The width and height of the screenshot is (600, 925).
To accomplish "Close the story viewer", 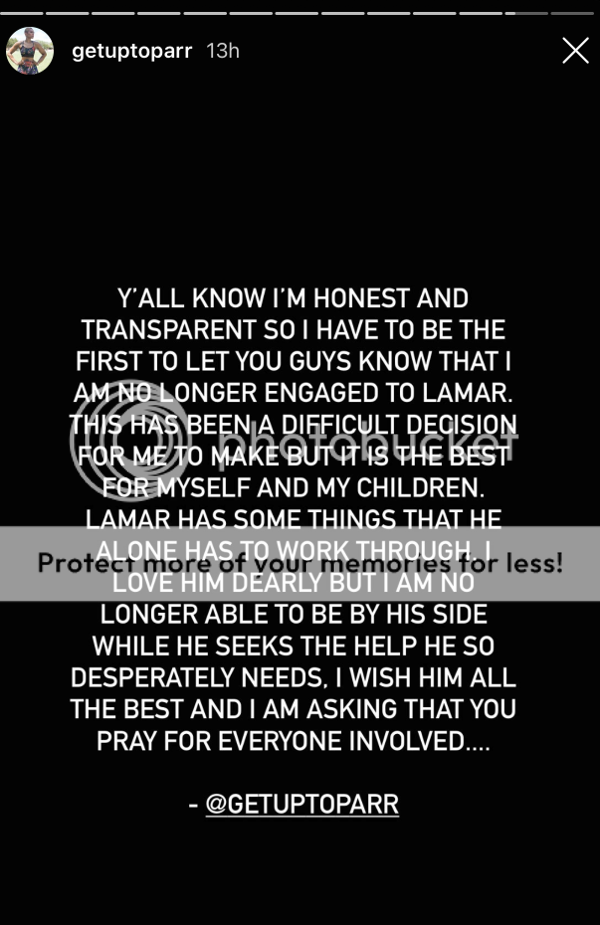I will pyautogui.click(x=575, y=51).
